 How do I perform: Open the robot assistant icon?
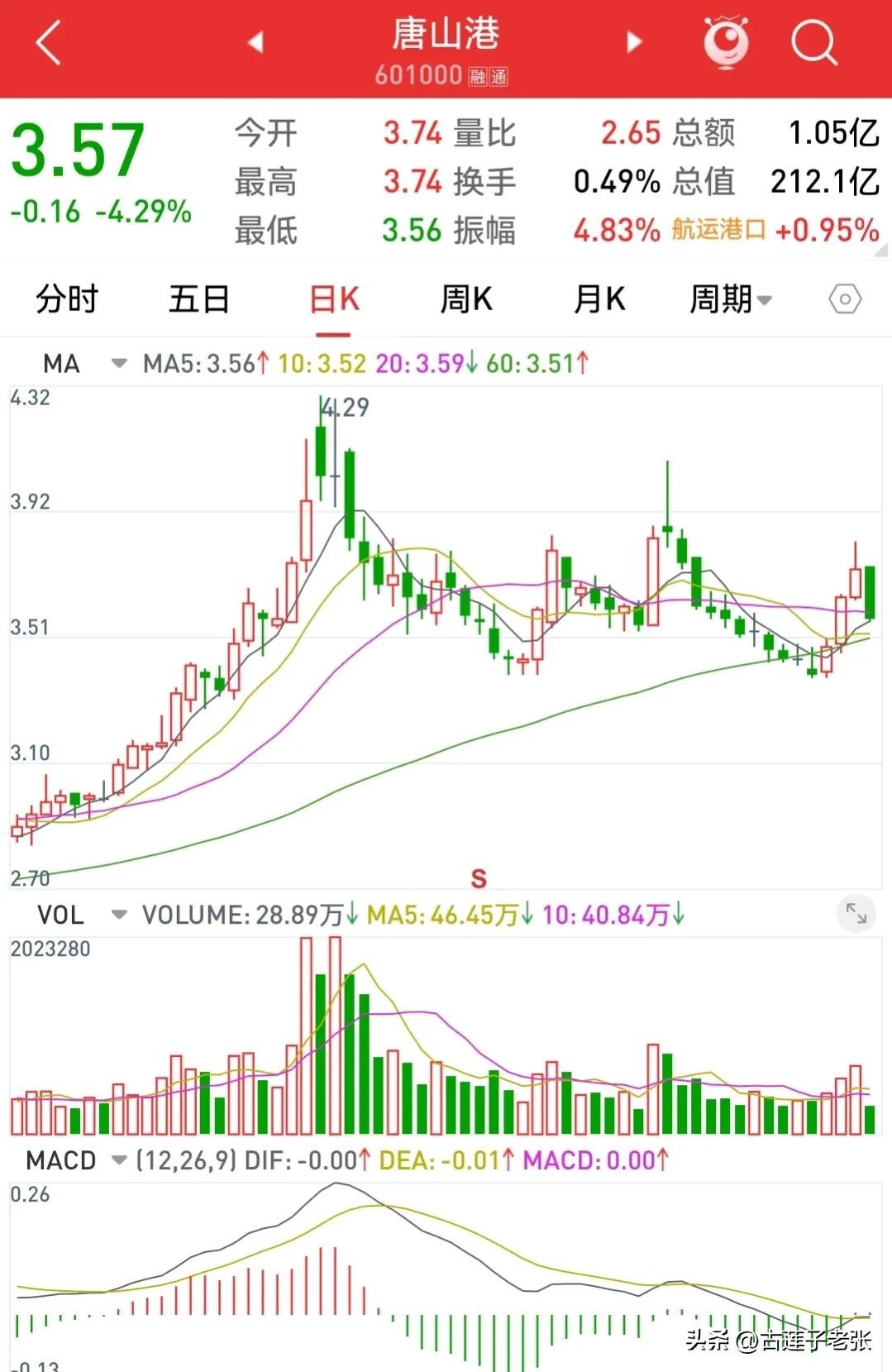[x=727, y=42]
